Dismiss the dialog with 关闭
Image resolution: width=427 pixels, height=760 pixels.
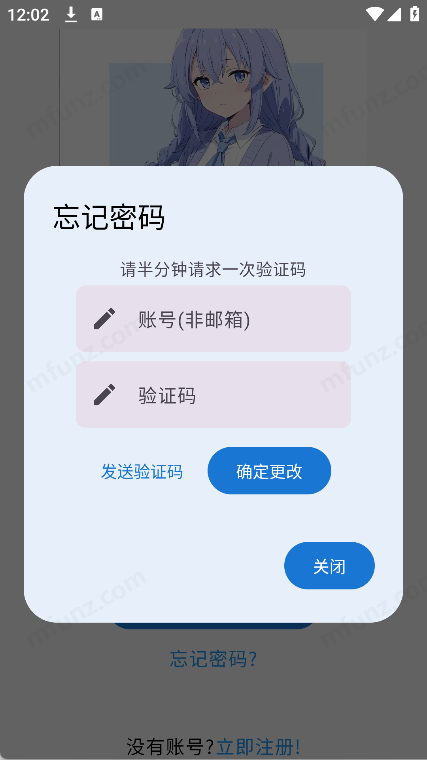[x=329, y=566]
